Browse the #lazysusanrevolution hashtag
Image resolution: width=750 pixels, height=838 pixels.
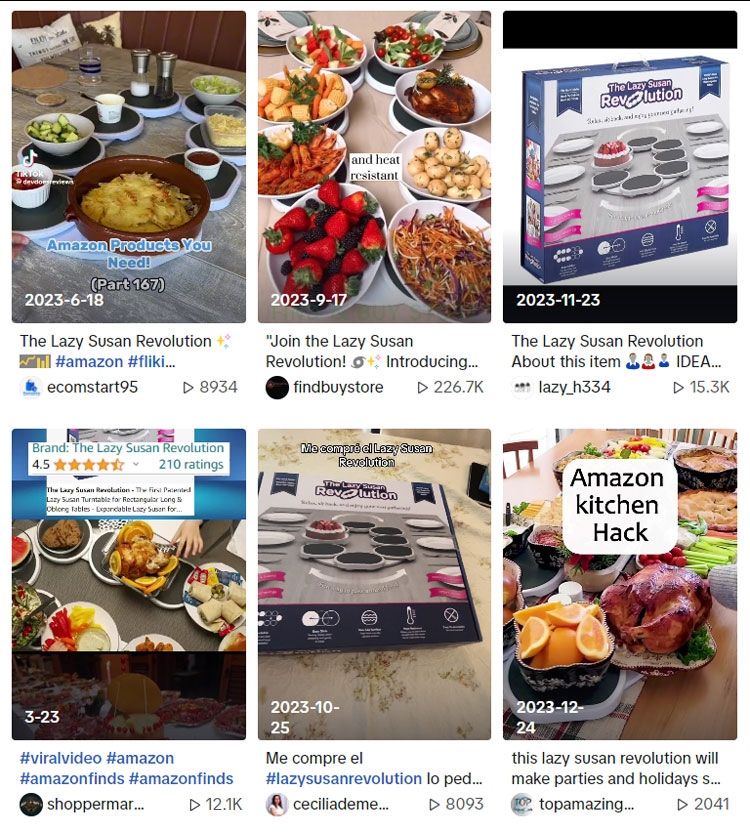344,779
